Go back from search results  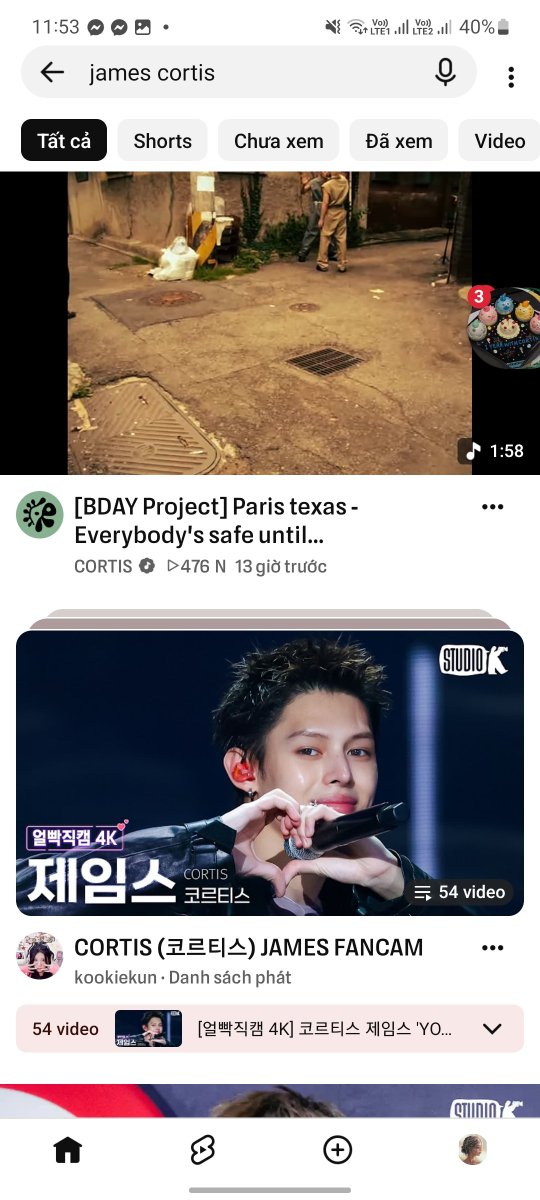pos(52,72)
